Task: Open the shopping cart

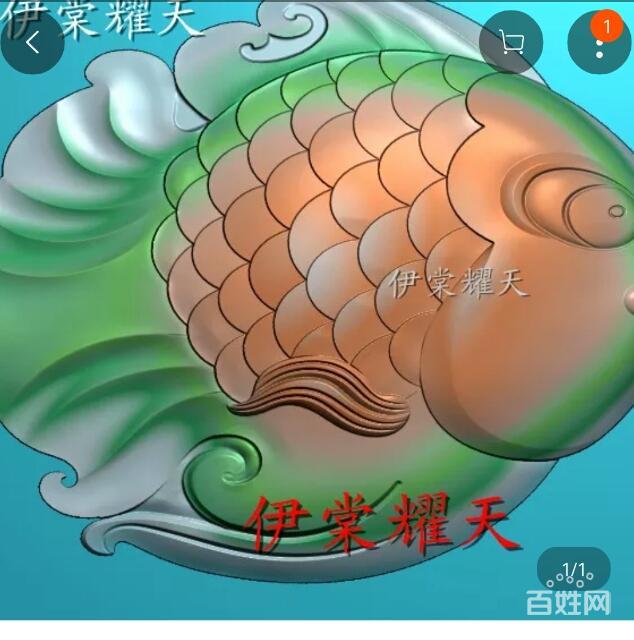Action: pyautogui.click(x=511, y=42)
